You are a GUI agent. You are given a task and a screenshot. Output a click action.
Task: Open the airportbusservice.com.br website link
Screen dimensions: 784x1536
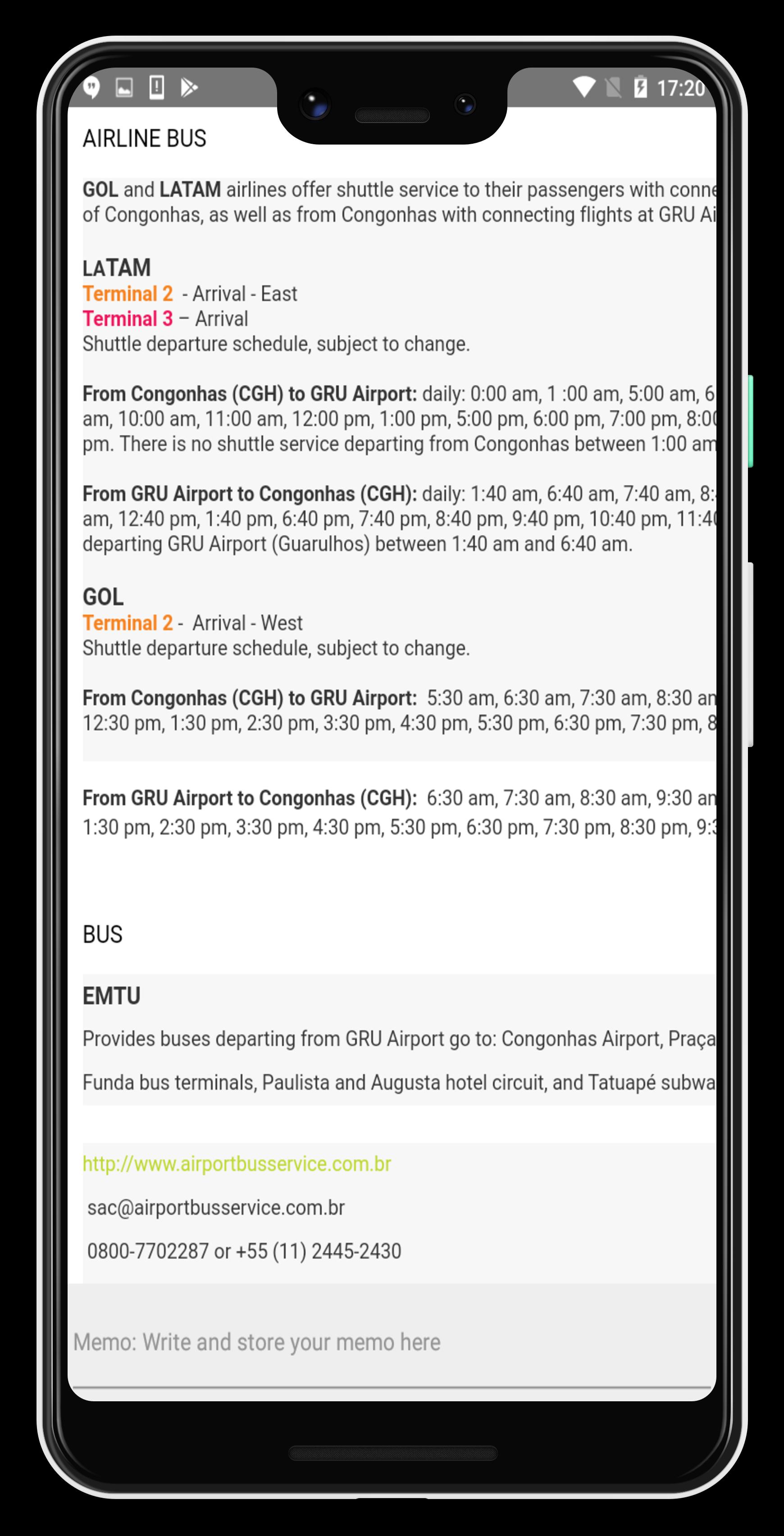coord(237,1163)
